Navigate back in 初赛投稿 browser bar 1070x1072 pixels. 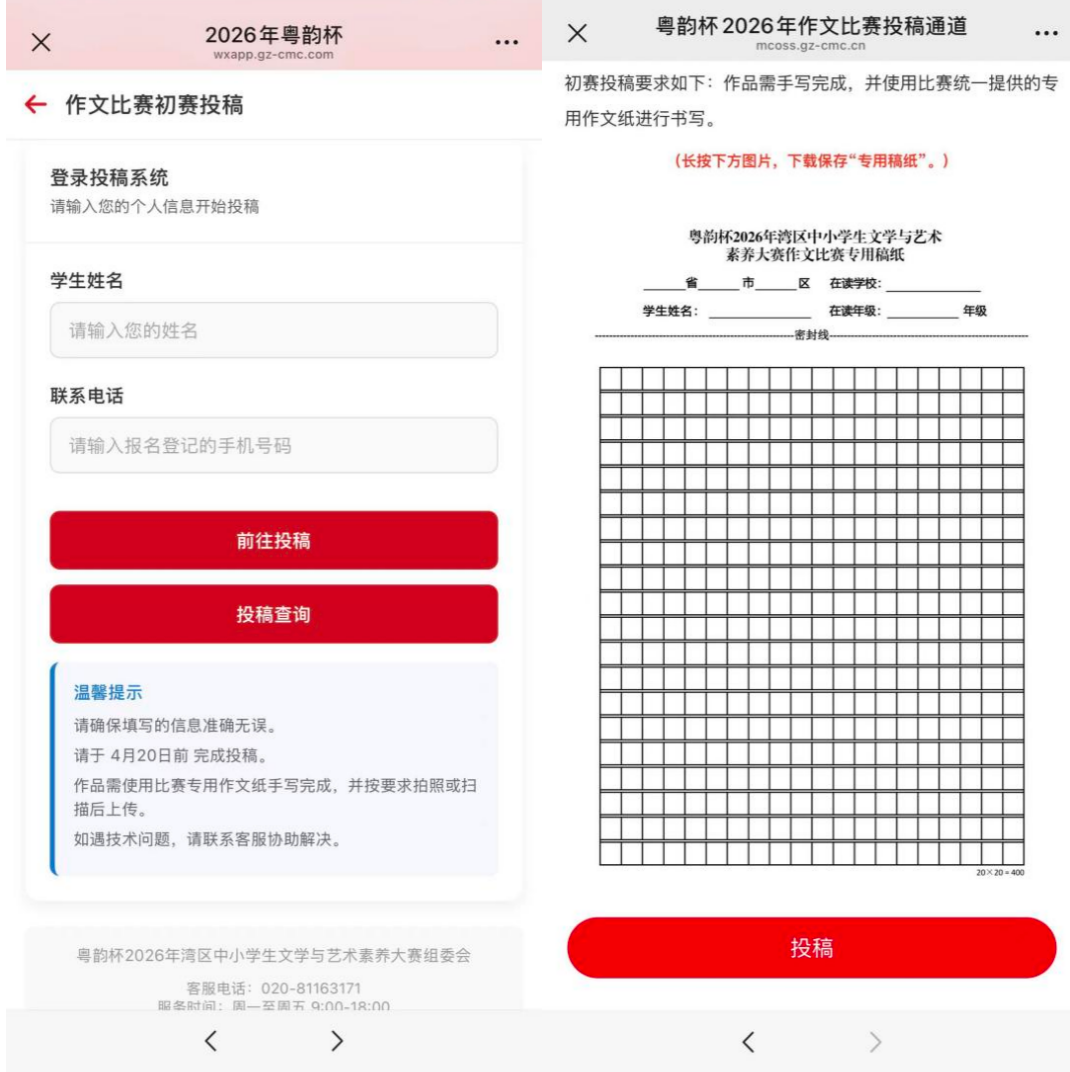pos(210,1041)
